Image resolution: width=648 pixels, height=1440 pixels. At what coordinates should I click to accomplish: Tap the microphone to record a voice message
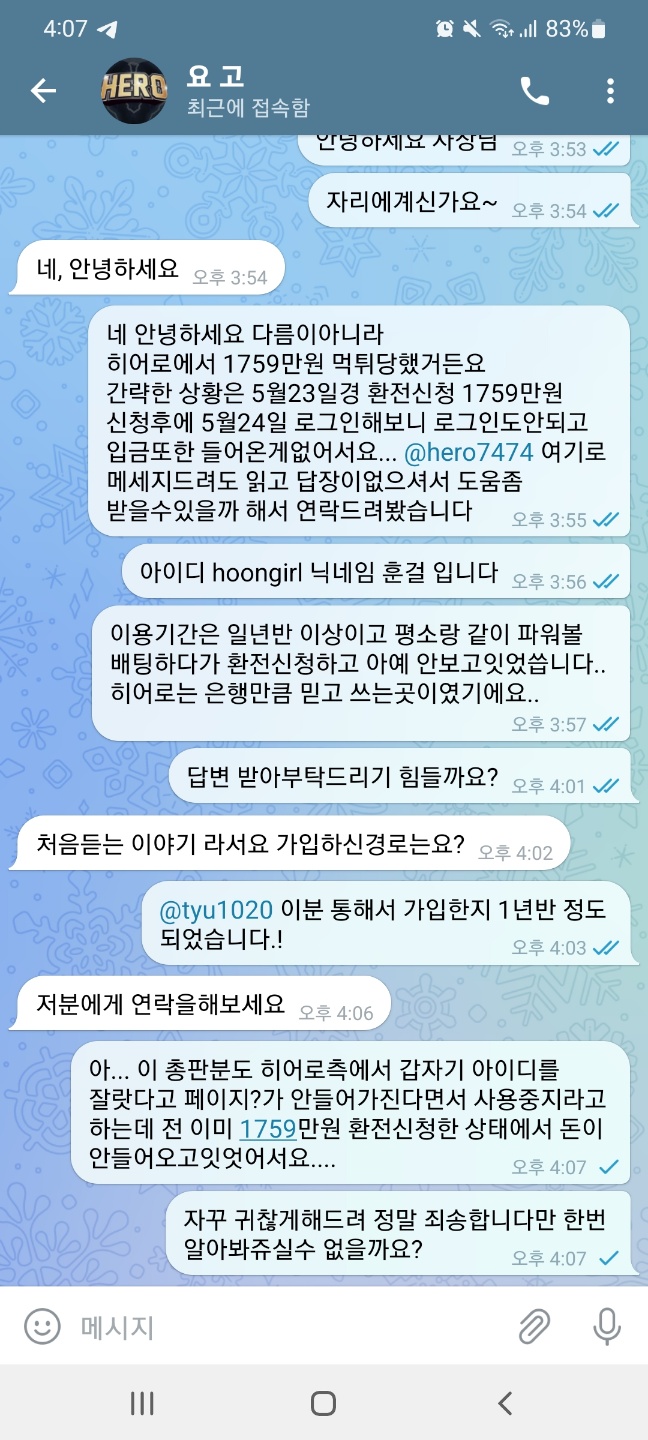606,1327
